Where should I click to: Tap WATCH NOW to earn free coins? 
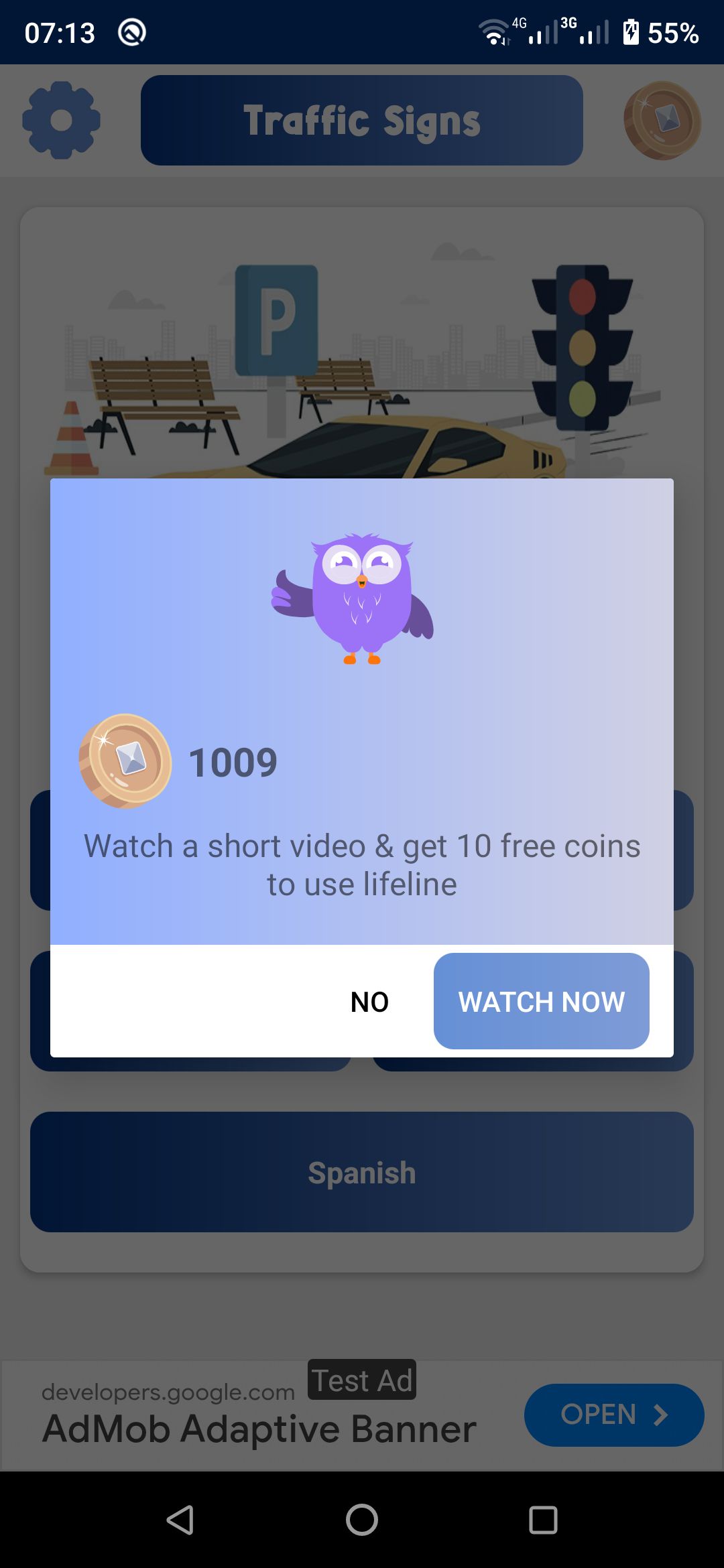(541, 1001)
